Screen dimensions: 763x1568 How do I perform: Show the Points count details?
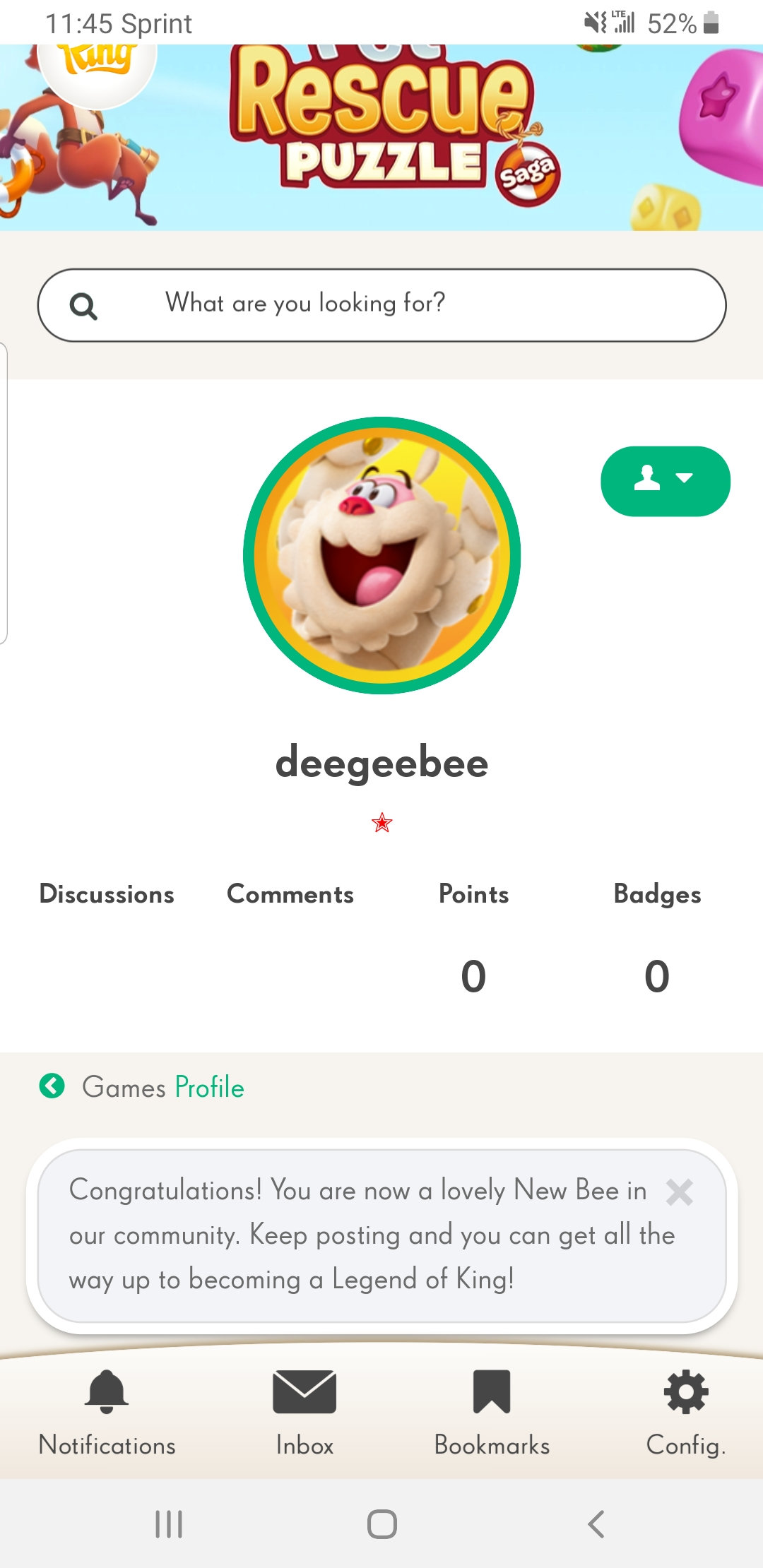click(x=473, y=975)
